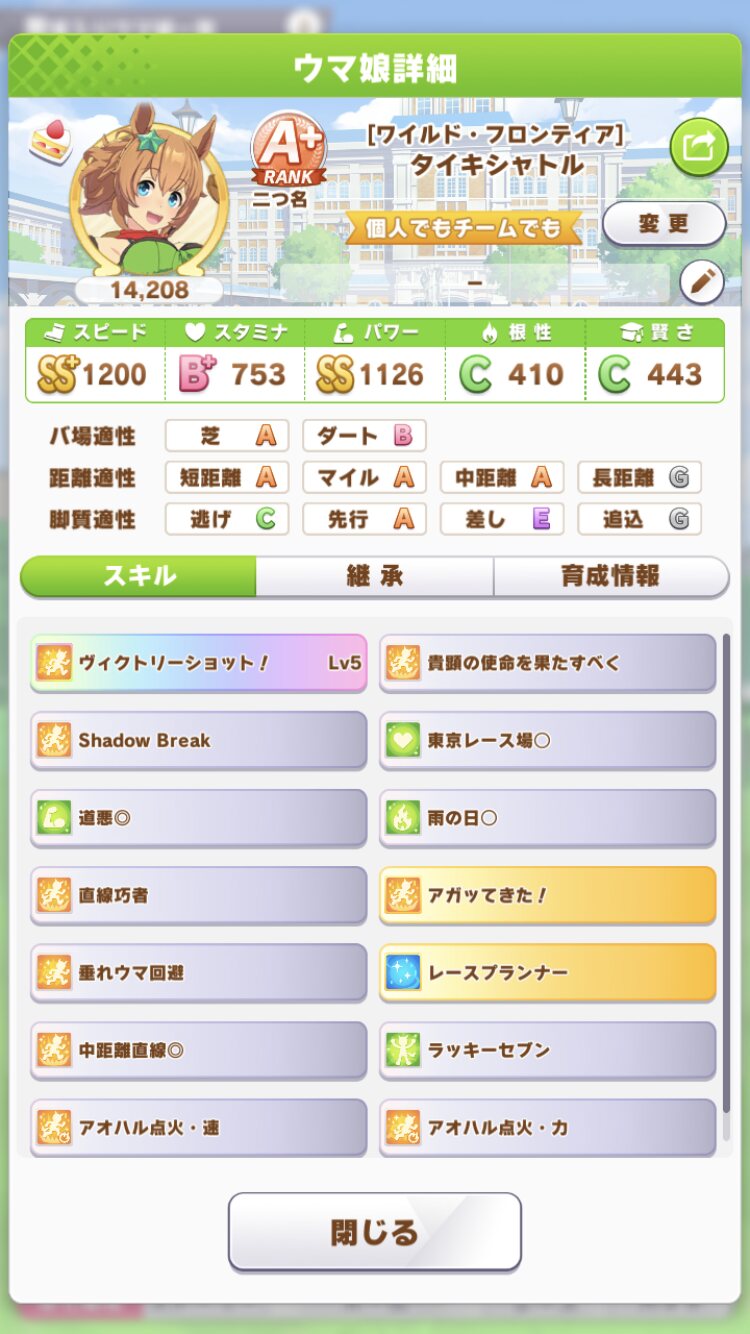750x1334 pixels.
Task: Open the レースプランナー skill
Action: tap(547, 972)
